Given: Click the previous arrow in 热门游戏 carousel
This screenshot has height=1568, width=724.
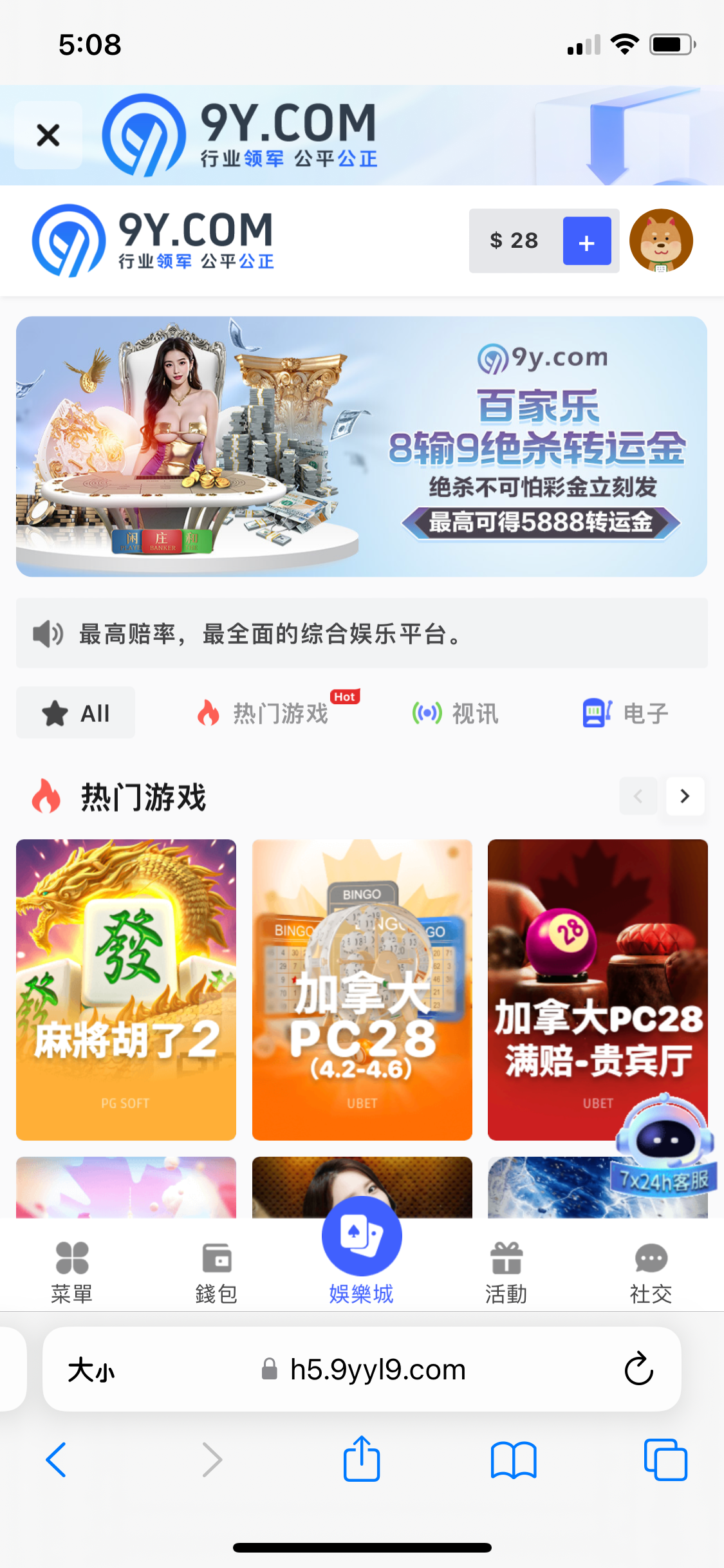Looking at the screenshot, I should coord(638,796).
